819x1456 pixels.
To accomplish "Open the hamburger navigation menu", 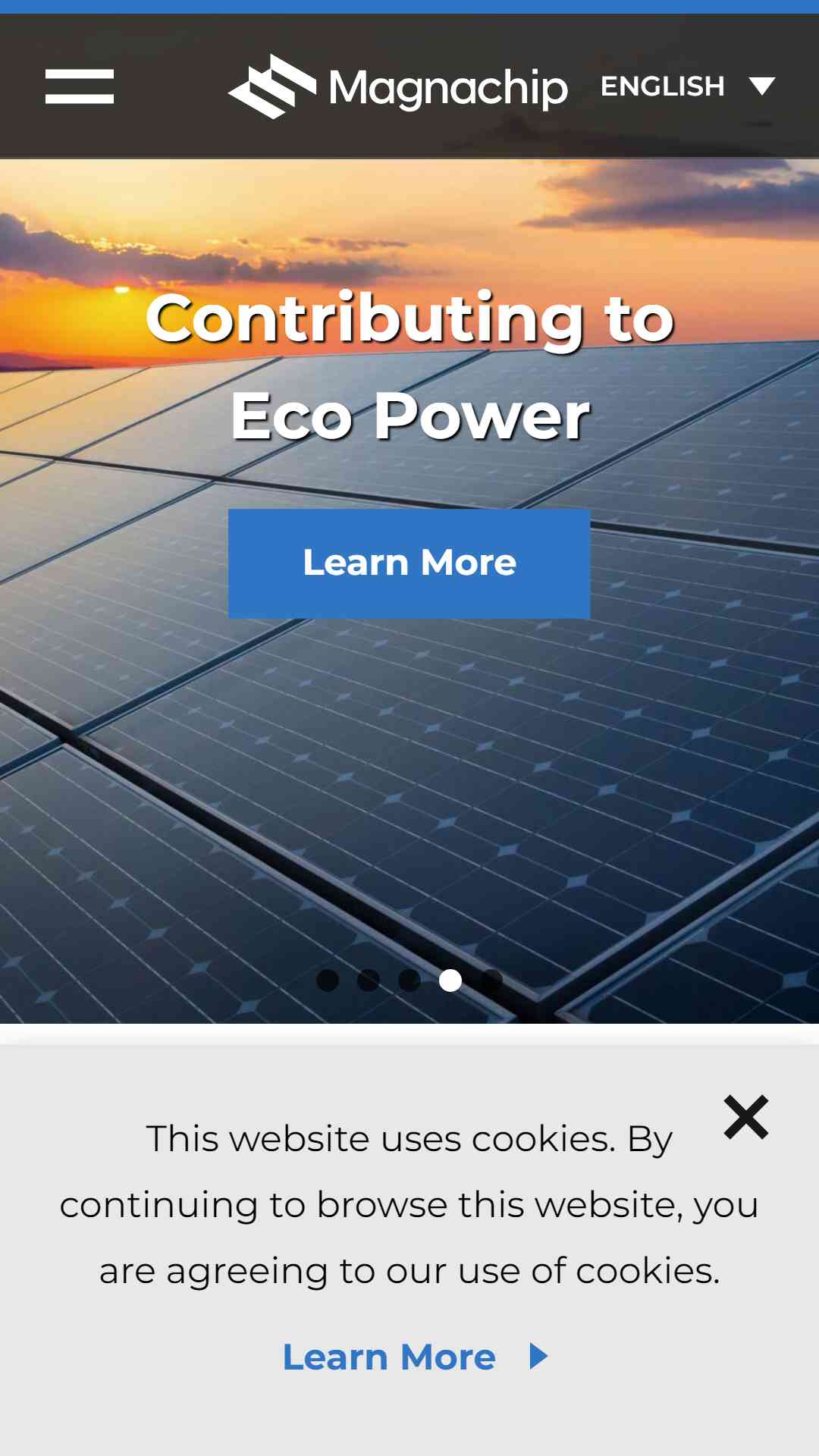I will [x=80, y=86].
